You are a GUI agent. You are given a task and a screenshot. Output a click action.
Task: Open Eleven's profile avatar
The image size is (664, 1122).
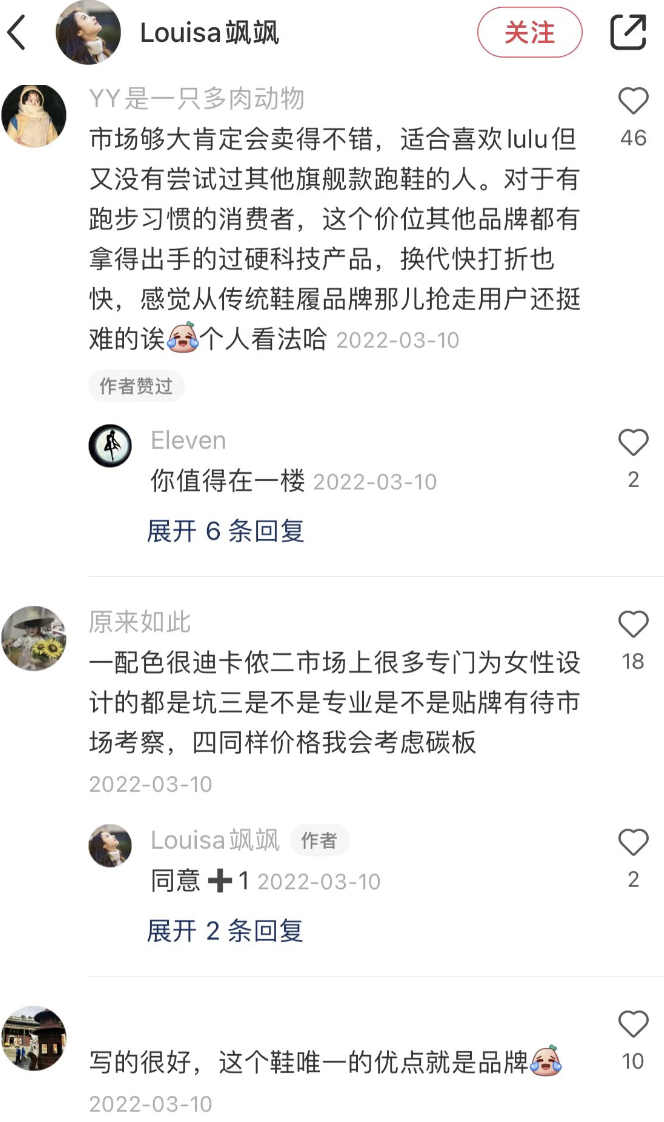[110, 446]
